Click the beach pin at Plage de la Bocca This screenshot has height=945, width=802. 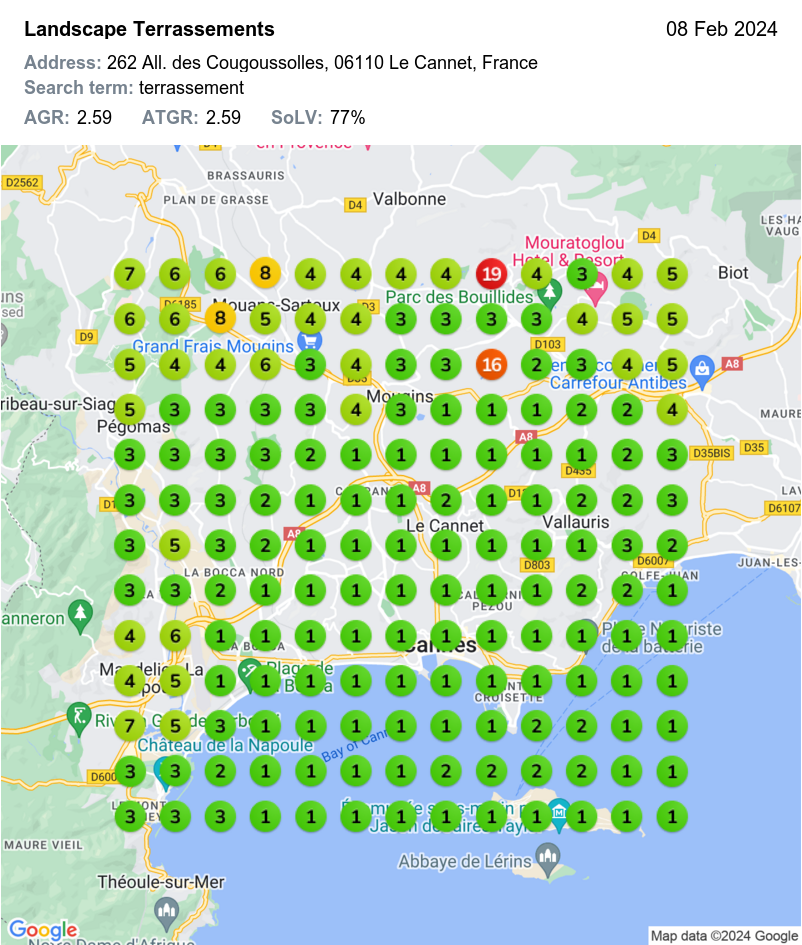coord(250,670)
